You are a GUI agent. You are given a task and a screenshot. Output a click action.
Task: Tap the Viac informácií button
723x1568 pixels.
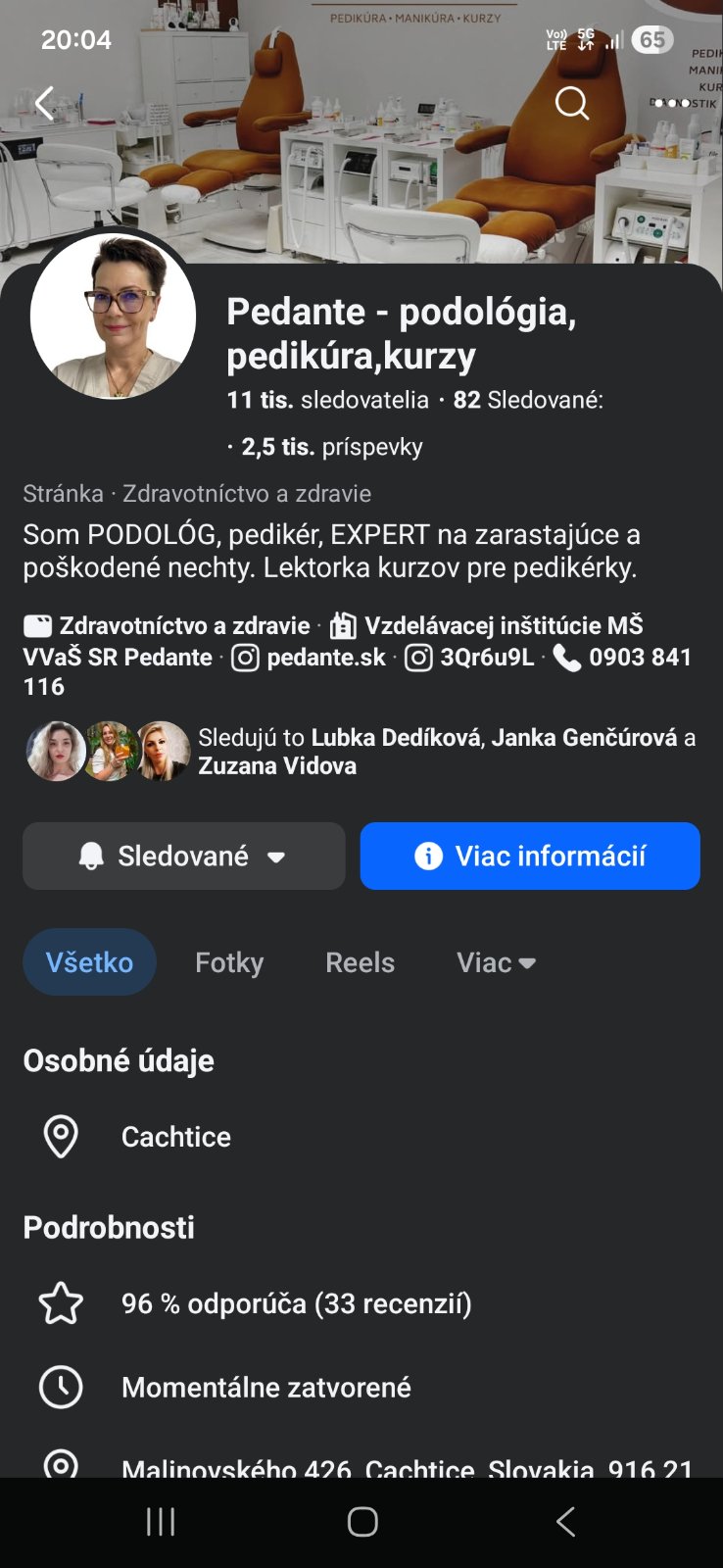tap(530, 856)
